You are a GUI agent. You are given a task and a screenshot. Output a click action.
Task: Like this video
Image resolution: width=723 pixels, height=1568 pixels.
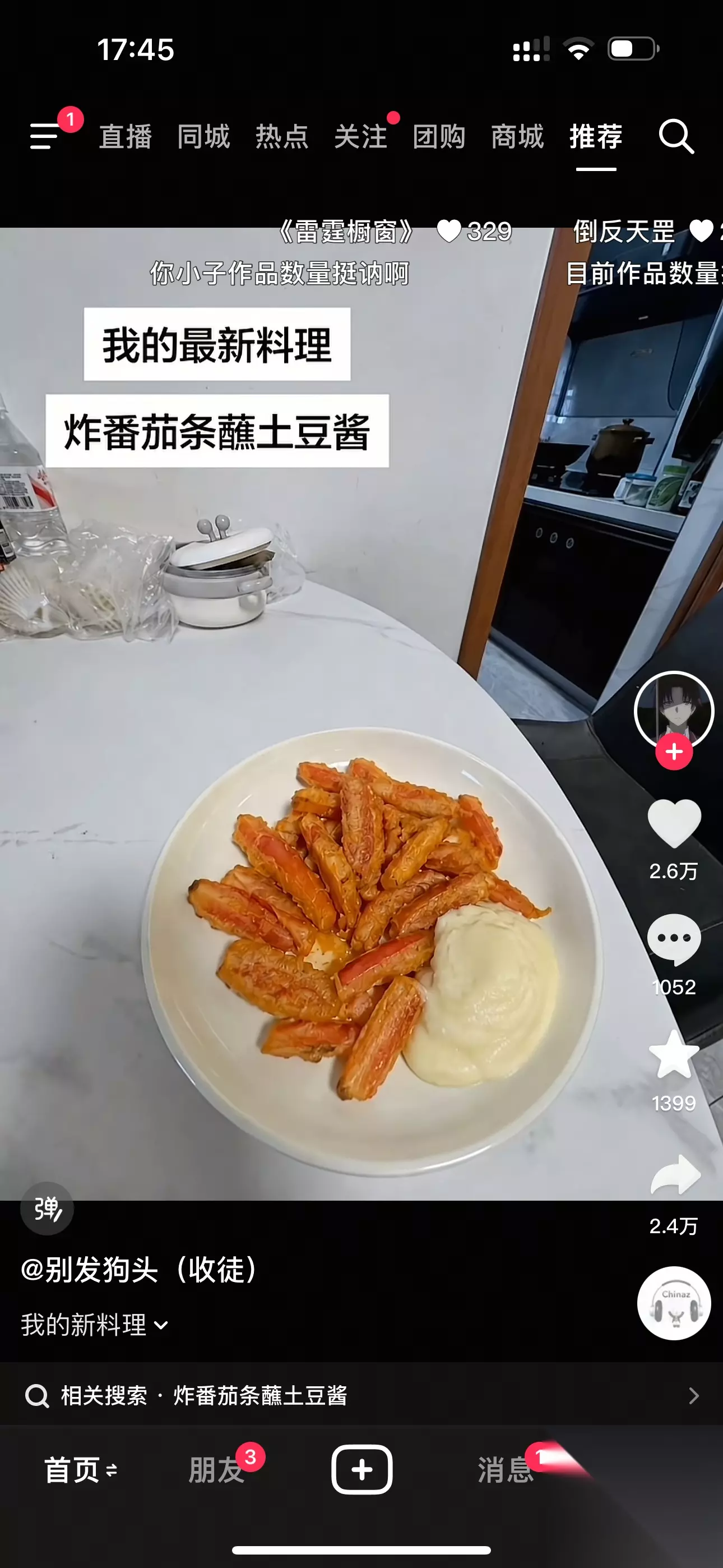click(x=674, y=824)
